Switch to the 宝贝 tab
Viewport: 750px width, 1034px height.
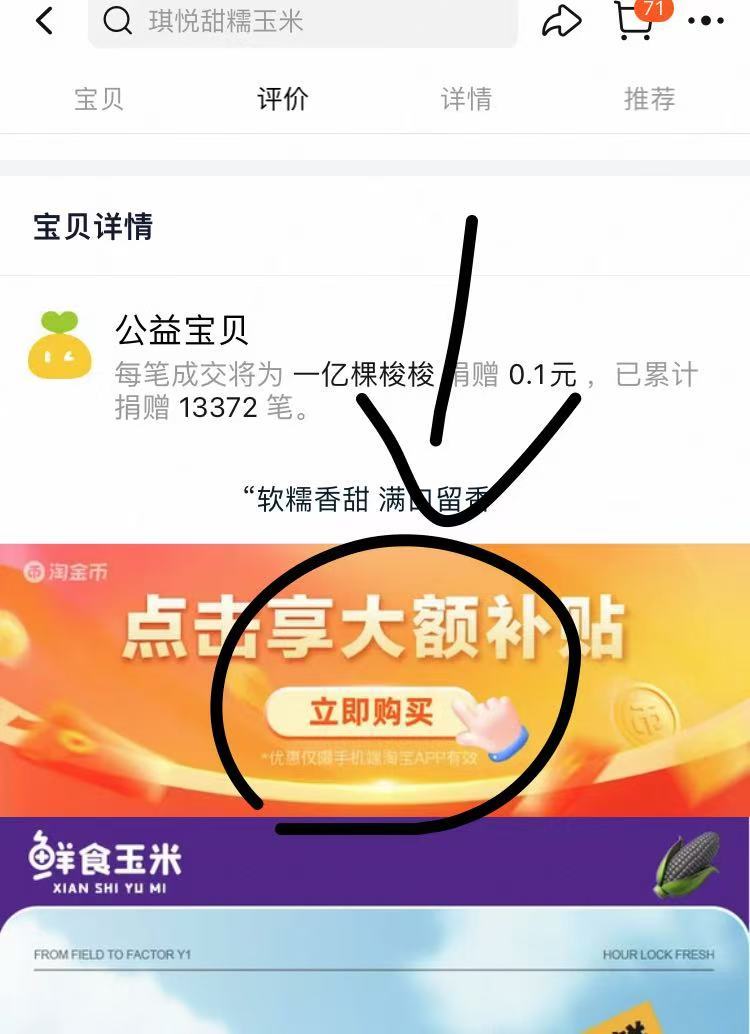(x=99, y=99)
